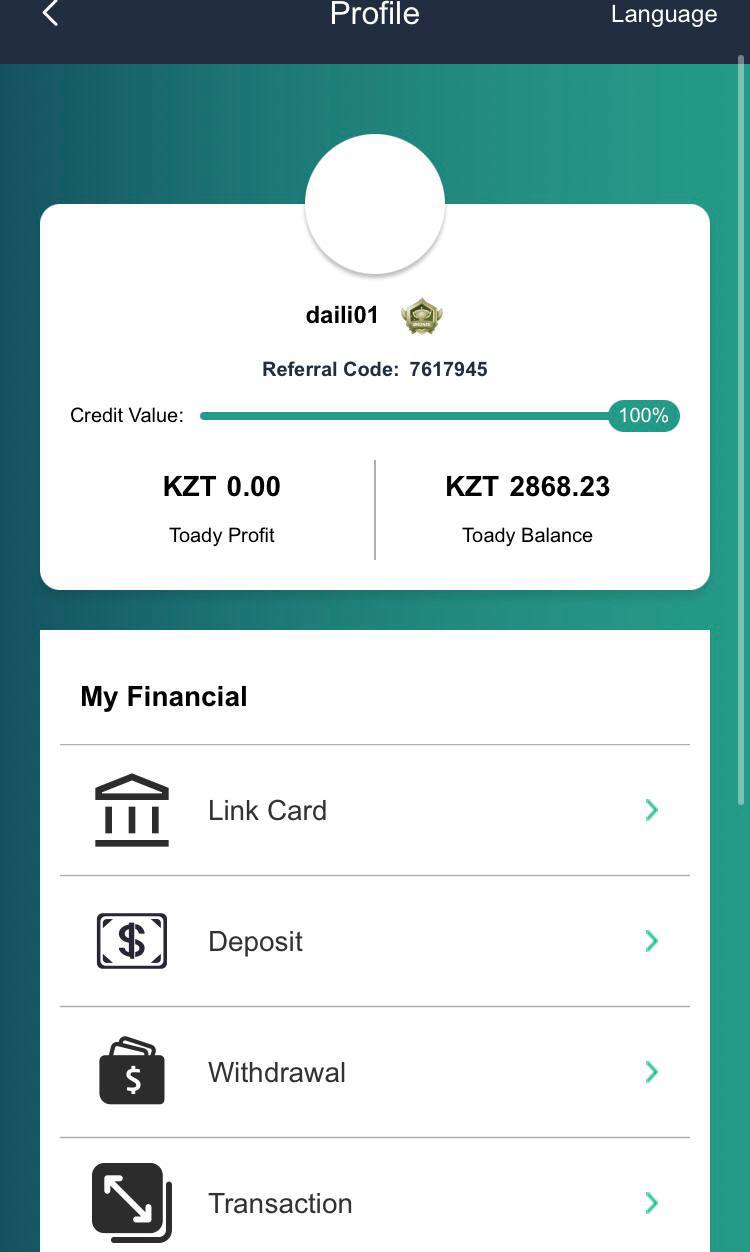
Task: Open the Deposit row
Action: pos(374,941)
